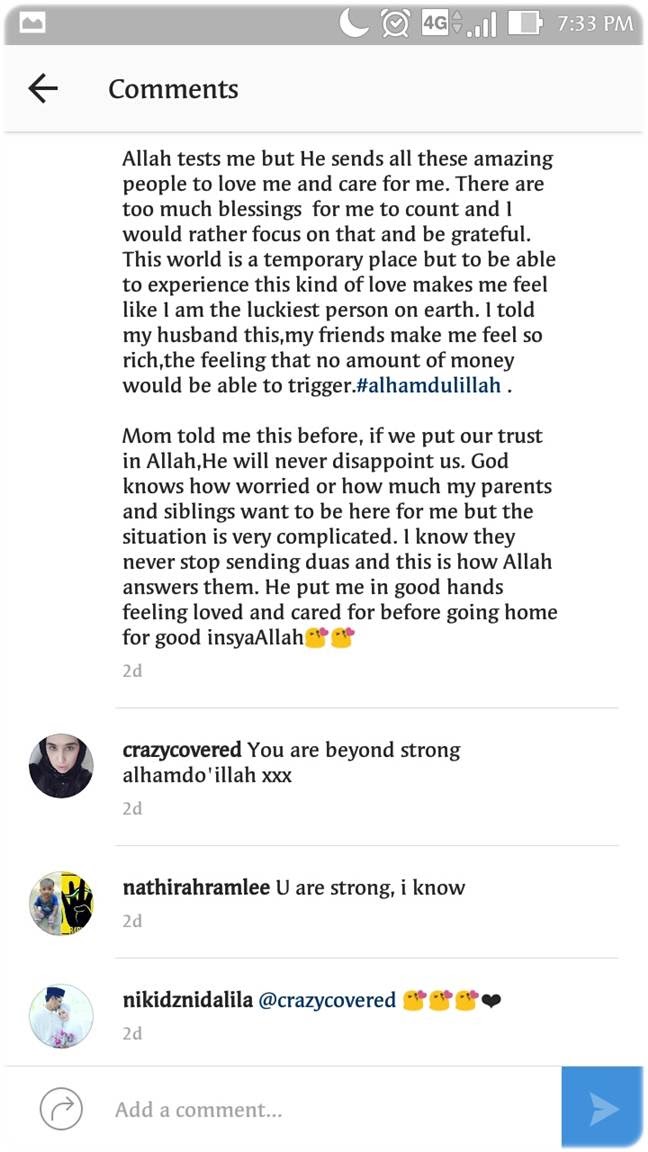Open the @crazycovered mention
The width and height of the screenshot is (648, 1152).
(x=327, y=1000)
